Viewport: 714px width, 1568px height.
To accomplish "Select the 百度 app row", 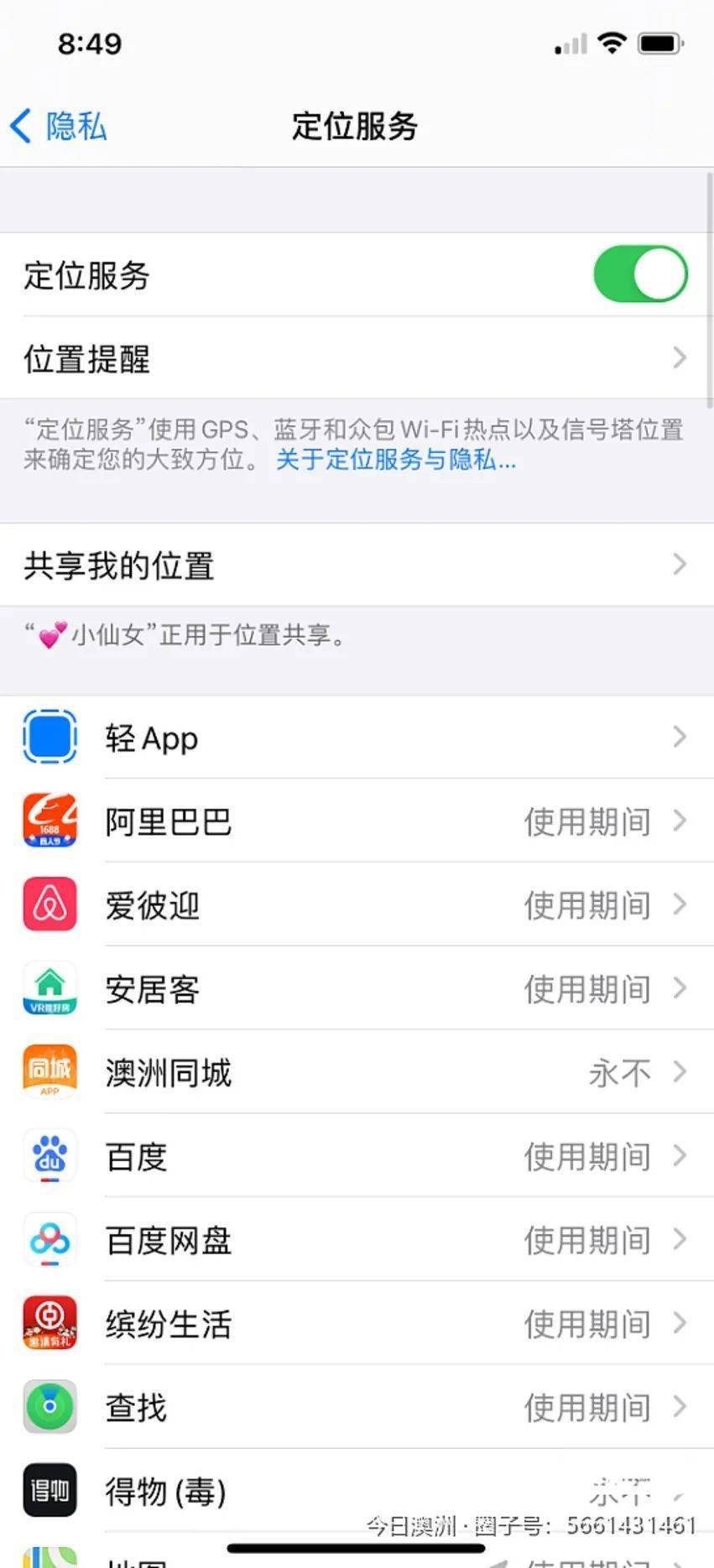I will (357, 1157).
